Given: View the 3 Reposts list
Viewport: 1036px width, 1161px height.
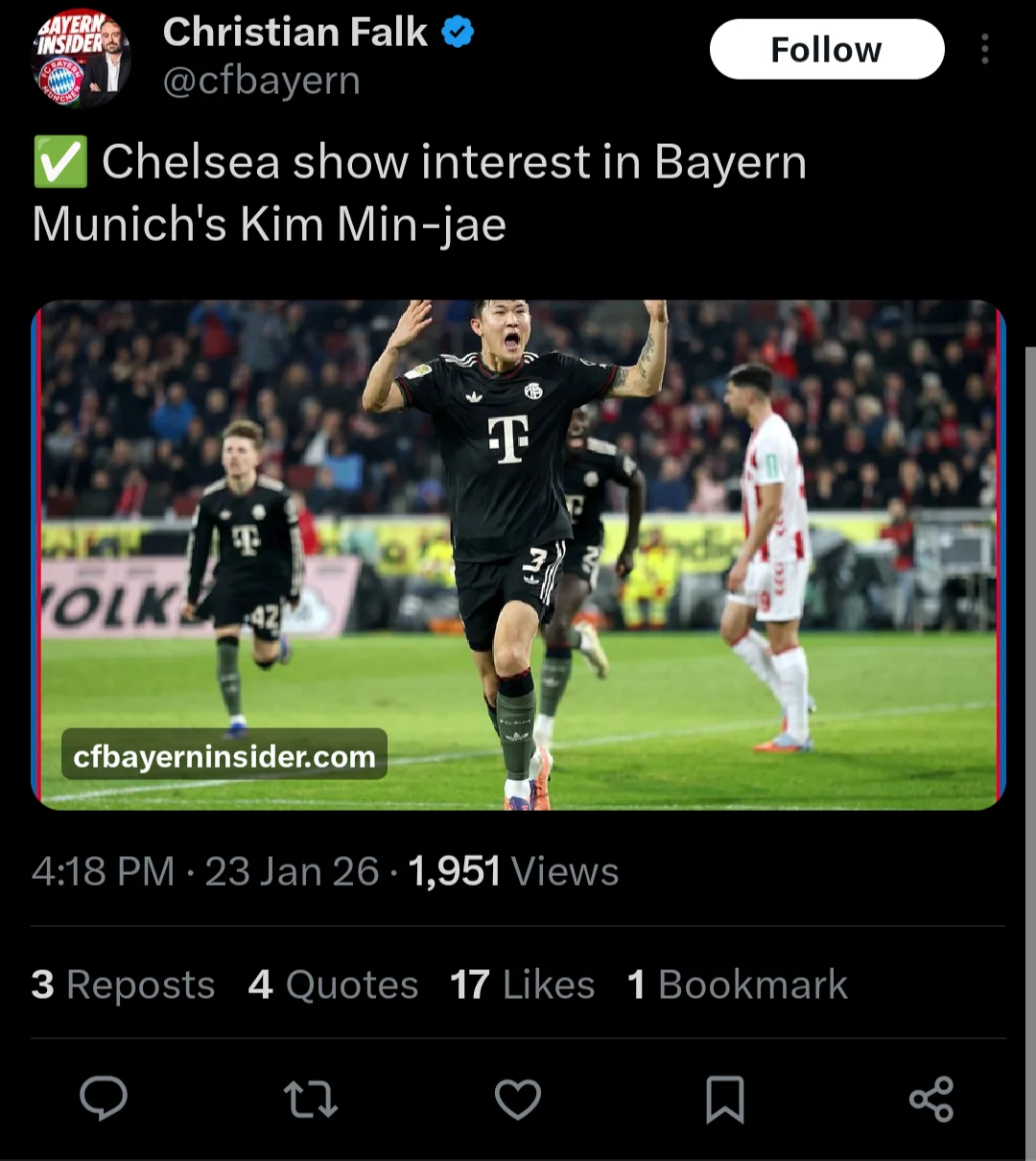Looking at the screenshot, I should pyautogui.click(x=123, y=985).
